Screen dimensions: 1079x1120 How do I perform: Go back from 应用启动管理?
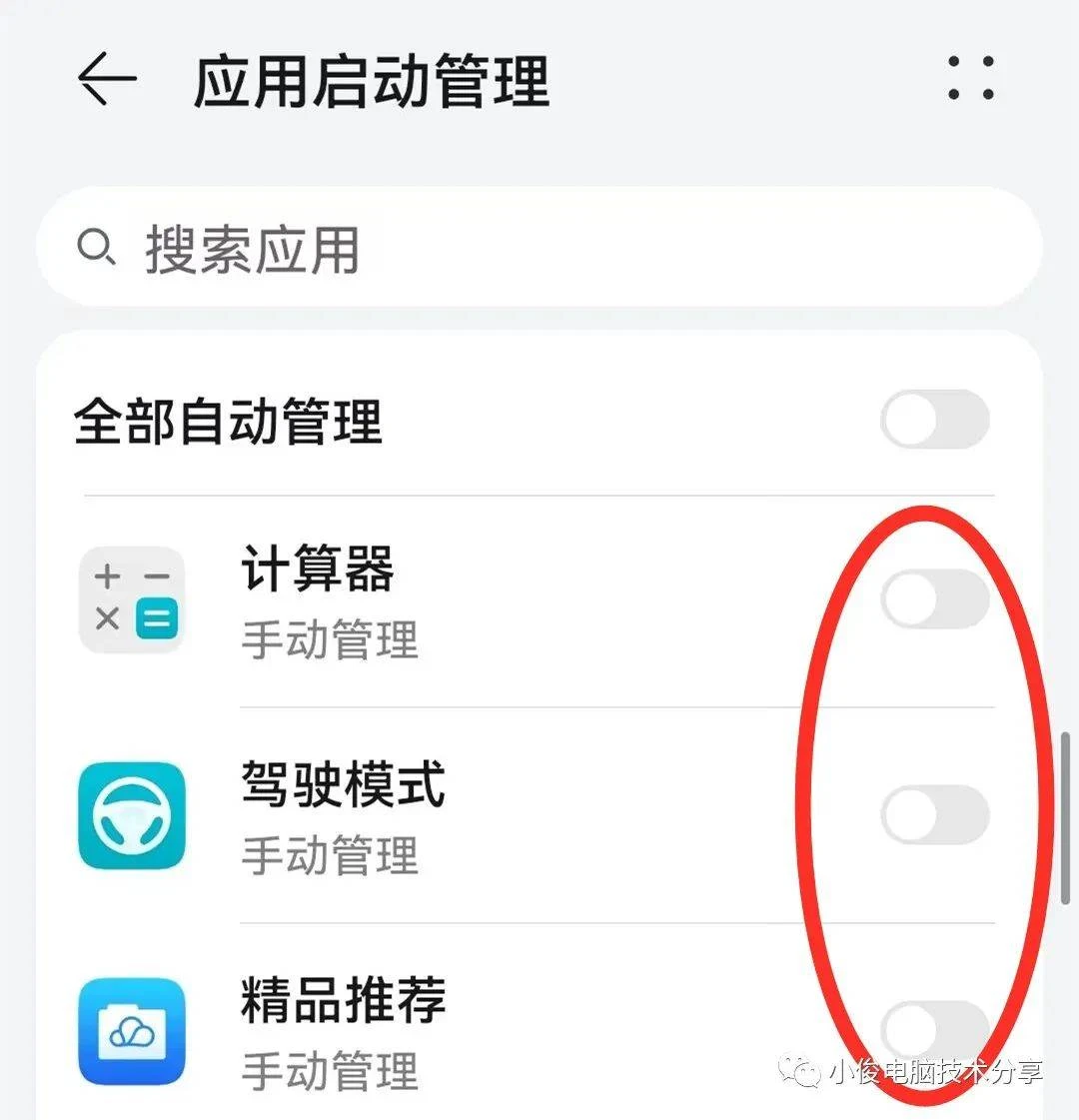106,80
